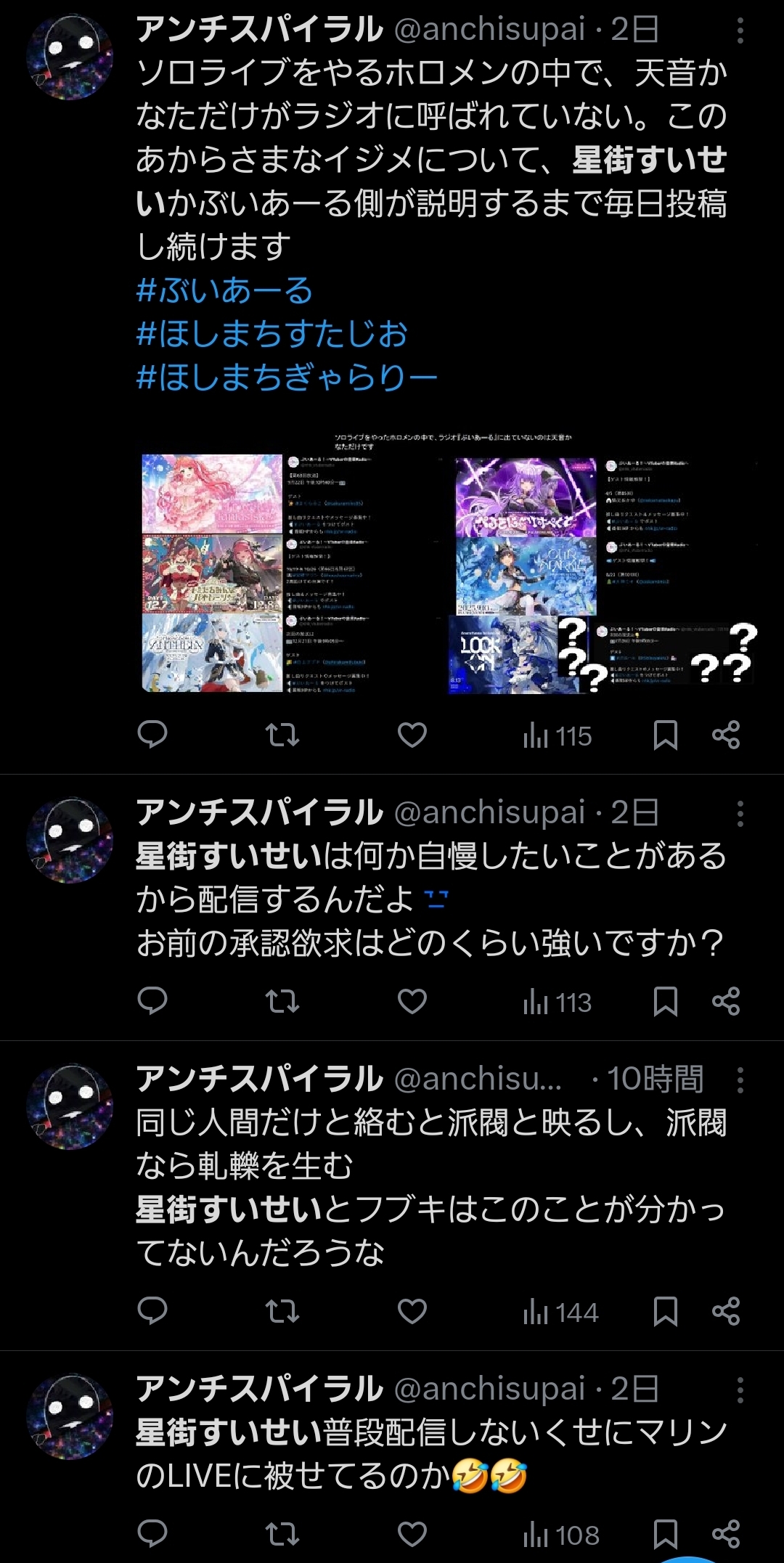Viewport: 784px width, 1563px height.
Task: Open overflow menu on the 10時間 post
Action: (740, 1080)
